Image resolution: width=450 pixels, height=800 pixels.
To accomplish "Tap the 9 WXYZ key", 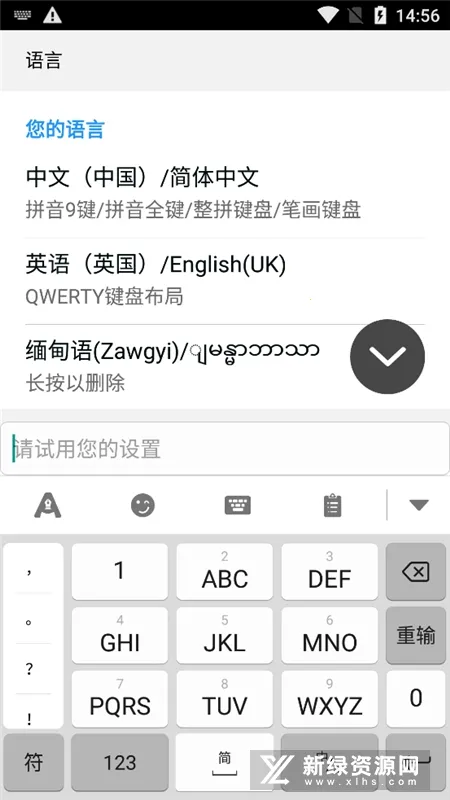I will pyautogui.click(x=330, y=698).
